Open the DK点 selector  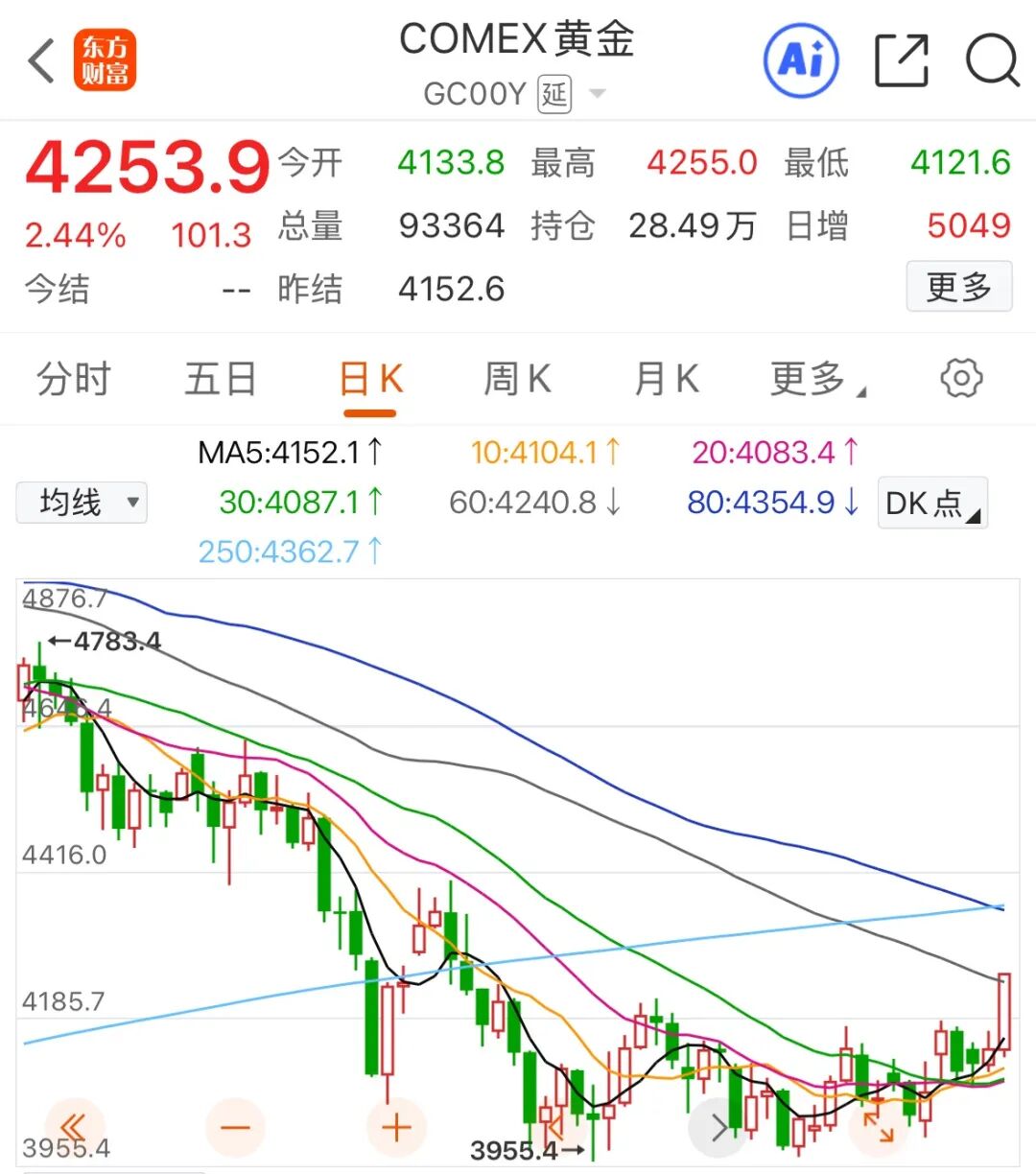pyautogui.click(x=932, y=503)
